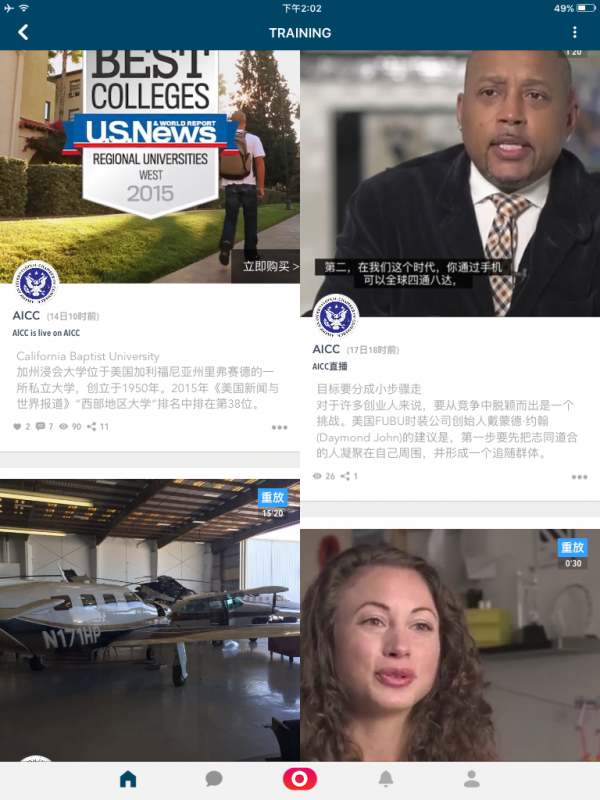Switch to the Home tab
This screenshot has width=600, height=800.
click(128, 779)
